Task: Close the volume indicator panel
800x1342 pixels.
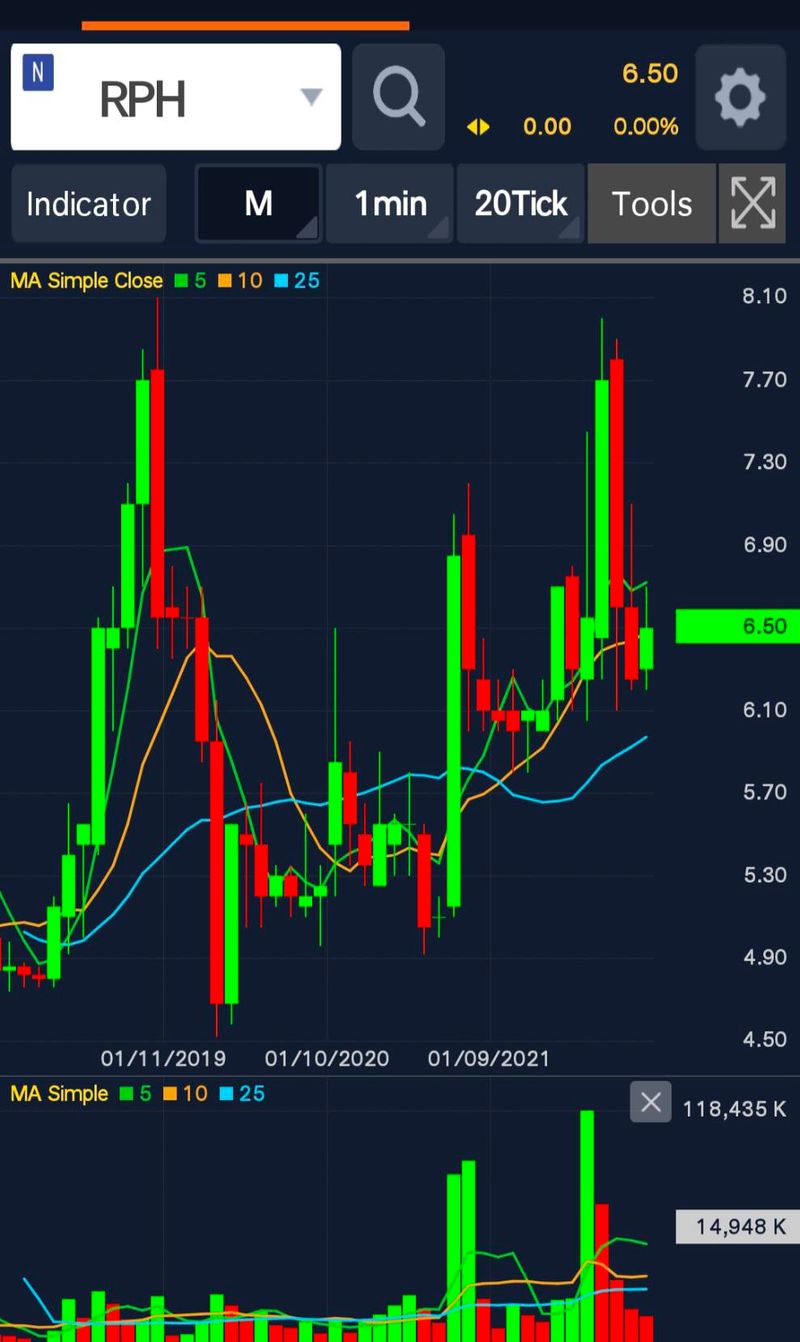Action: click(x=651, y=1102)
